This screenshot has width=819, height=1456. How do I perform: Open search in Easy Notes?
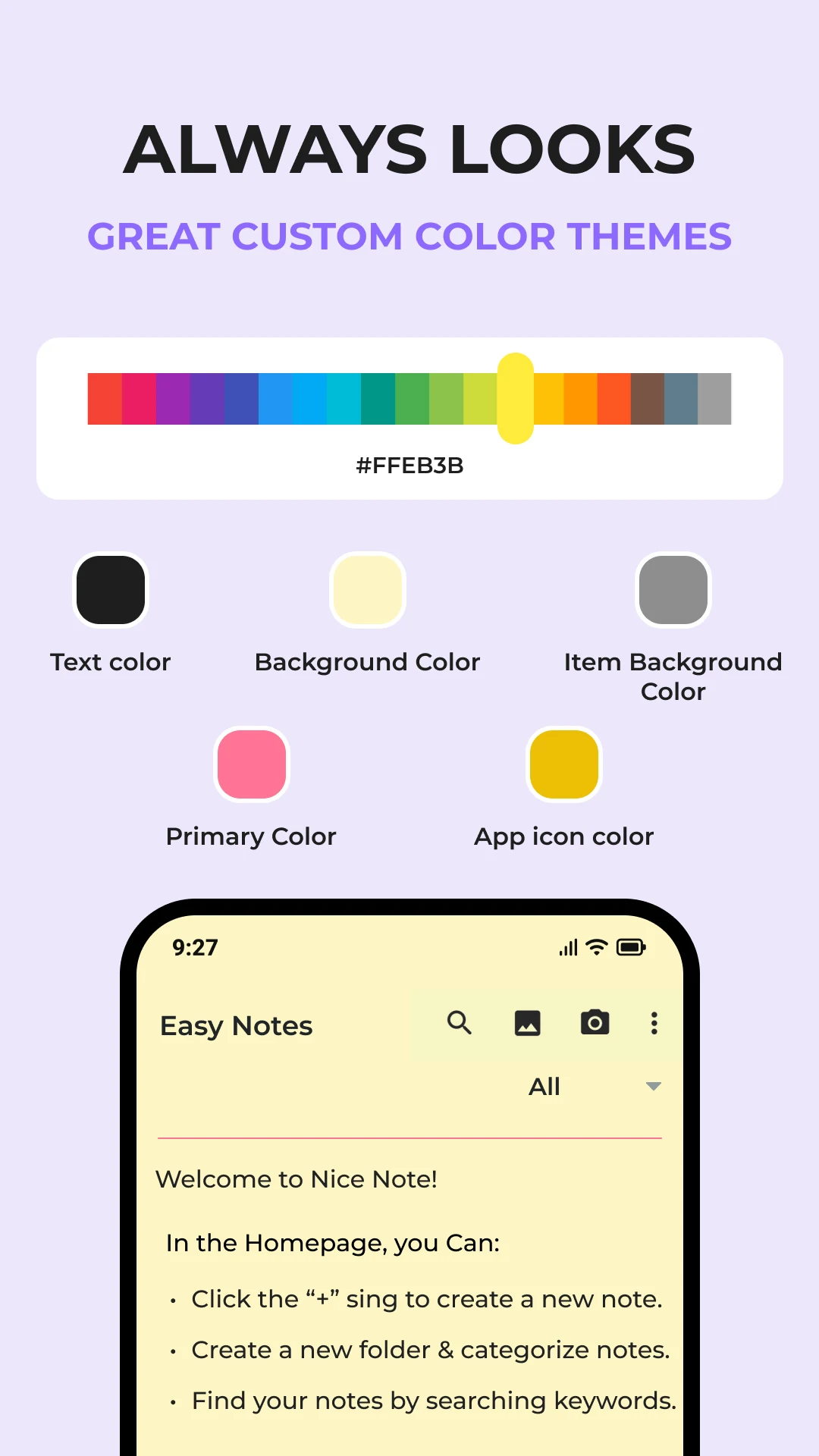click(x=460, y=1024)
